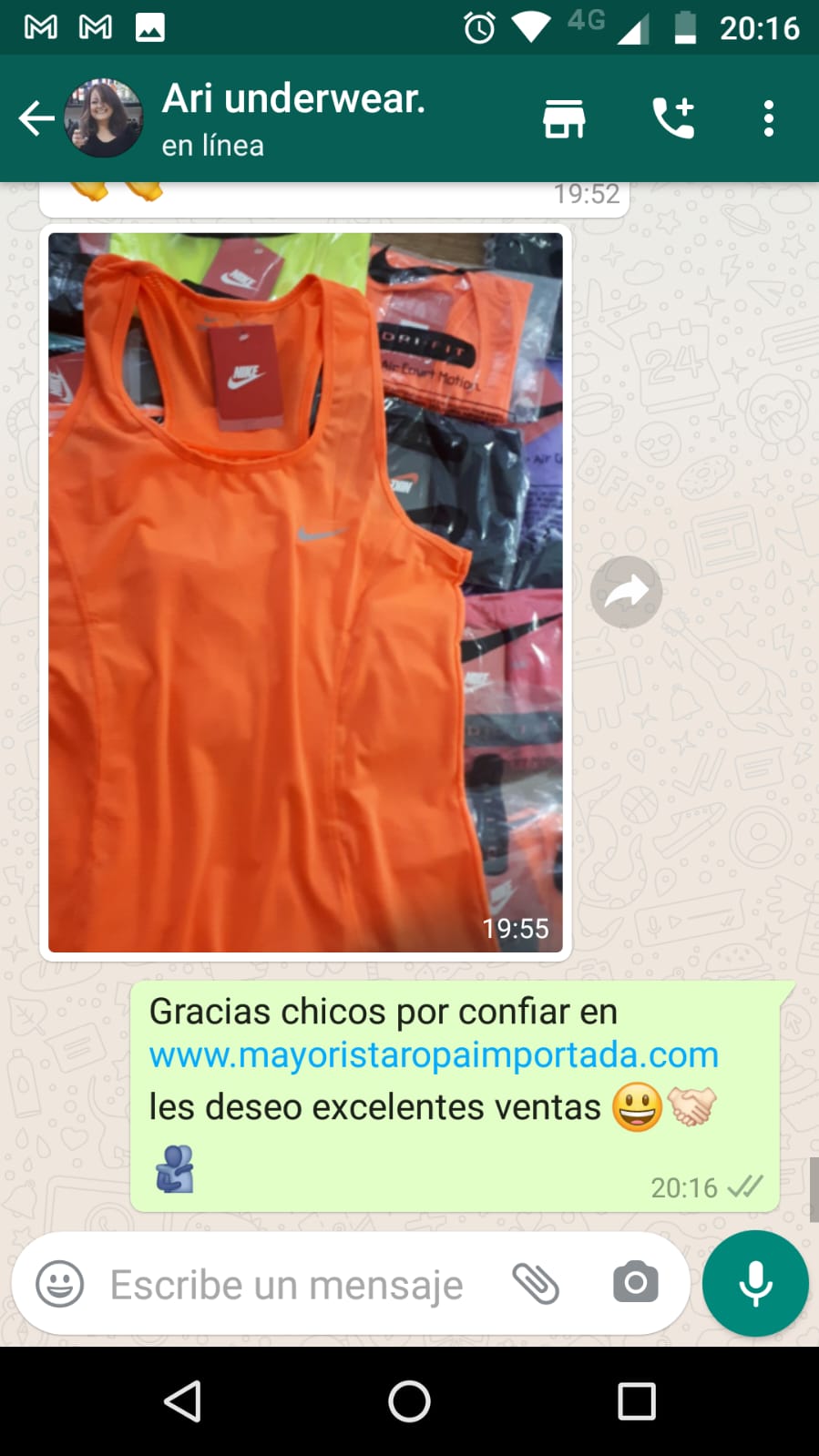
Task: Open the overflow menu
Action: click(x=768, y=118)
